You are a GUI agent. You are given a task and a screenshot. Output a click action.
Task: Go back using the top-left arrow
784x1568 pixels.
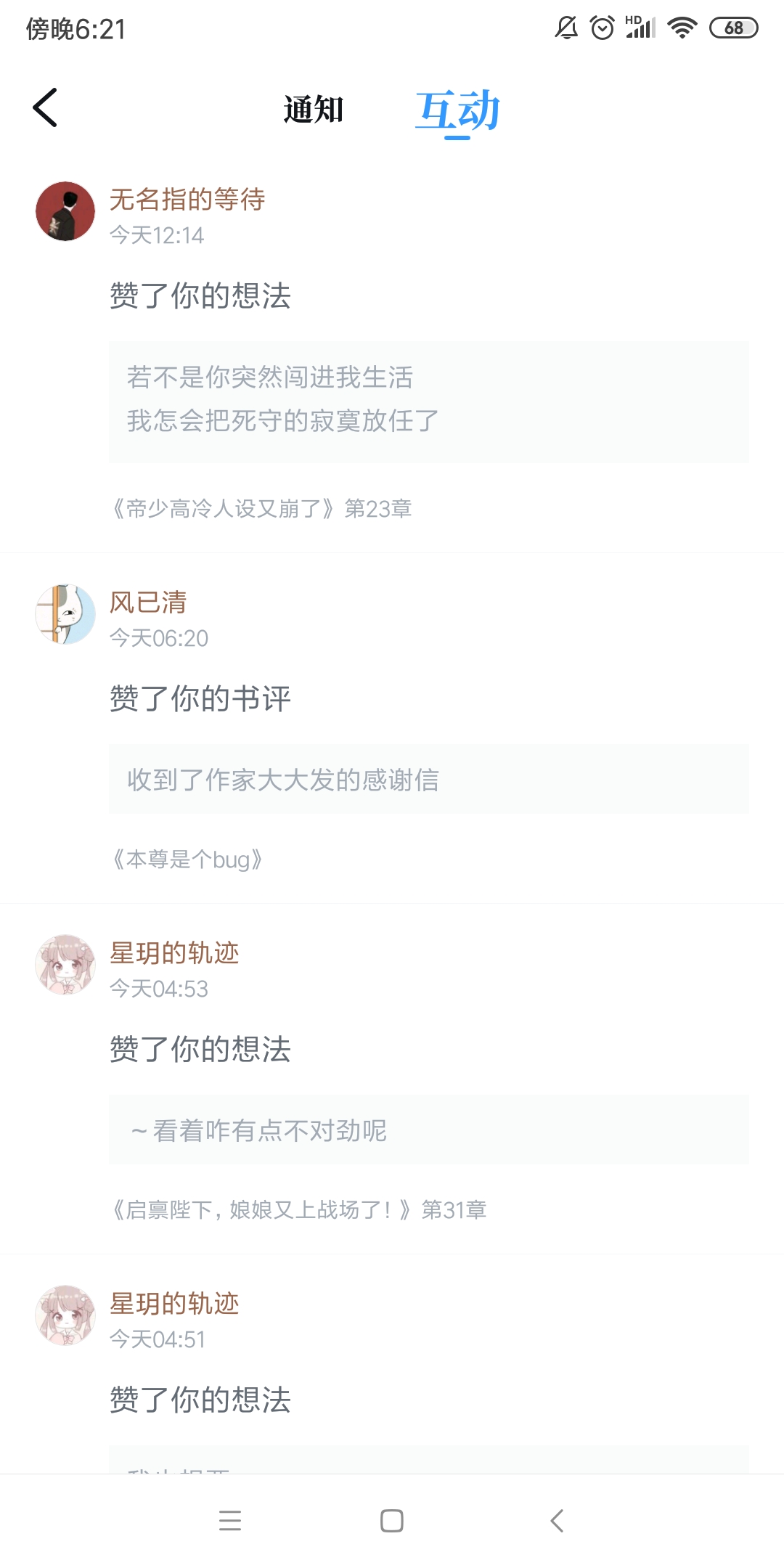[x=45, y=107]
